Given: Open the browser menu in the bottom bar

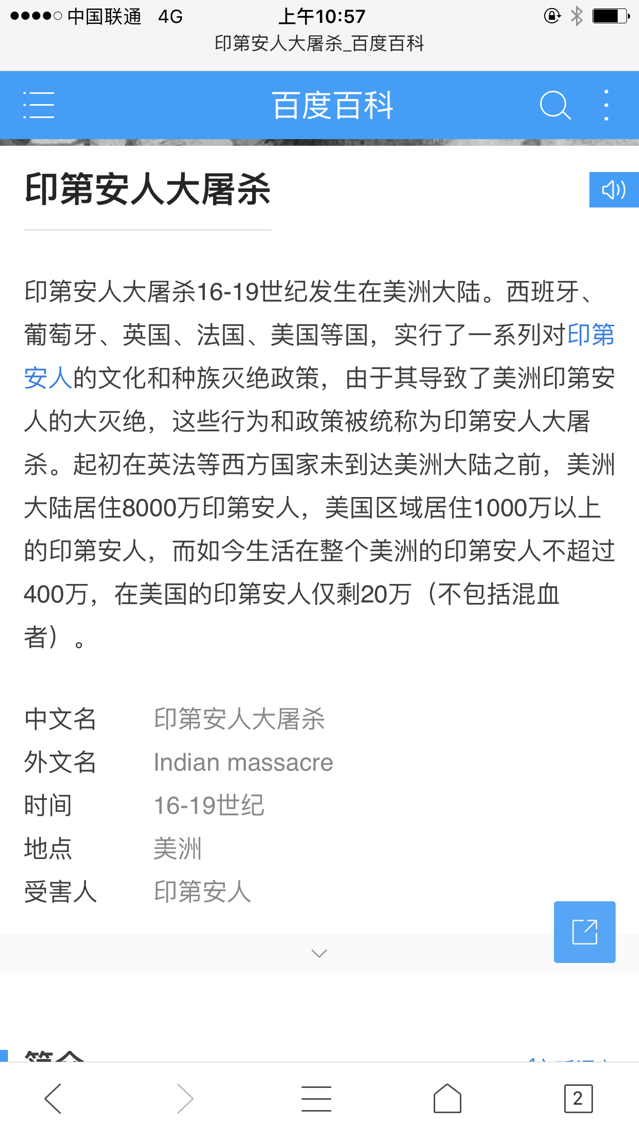Looking at the screenshot, I should (316, 1099).
